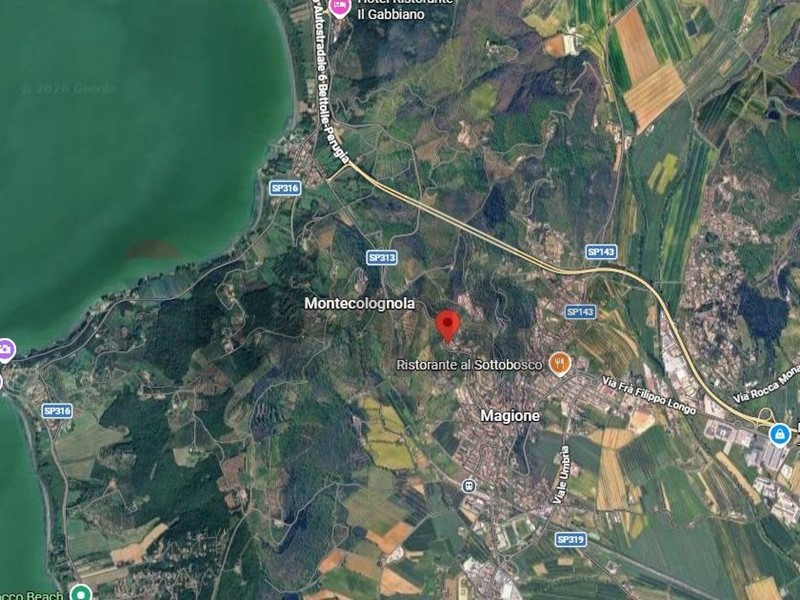Open the Magione train station icon
The image size is (800, 600).
tap(467, 485)
